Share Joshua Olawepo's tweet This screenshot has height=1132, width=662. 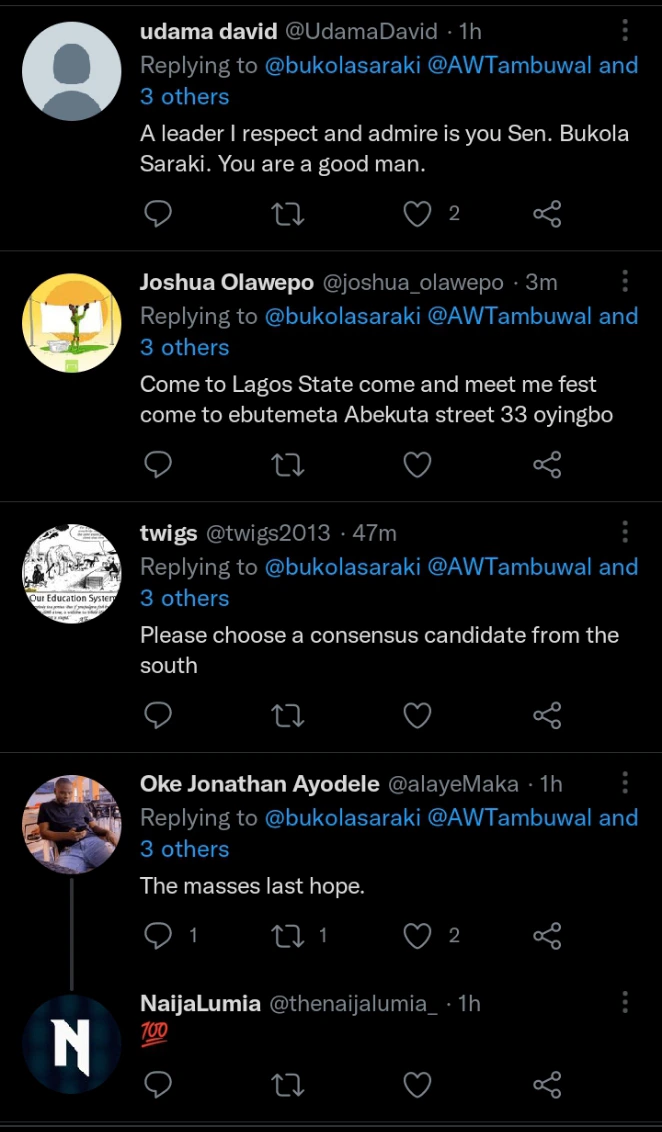pos(547,465)
